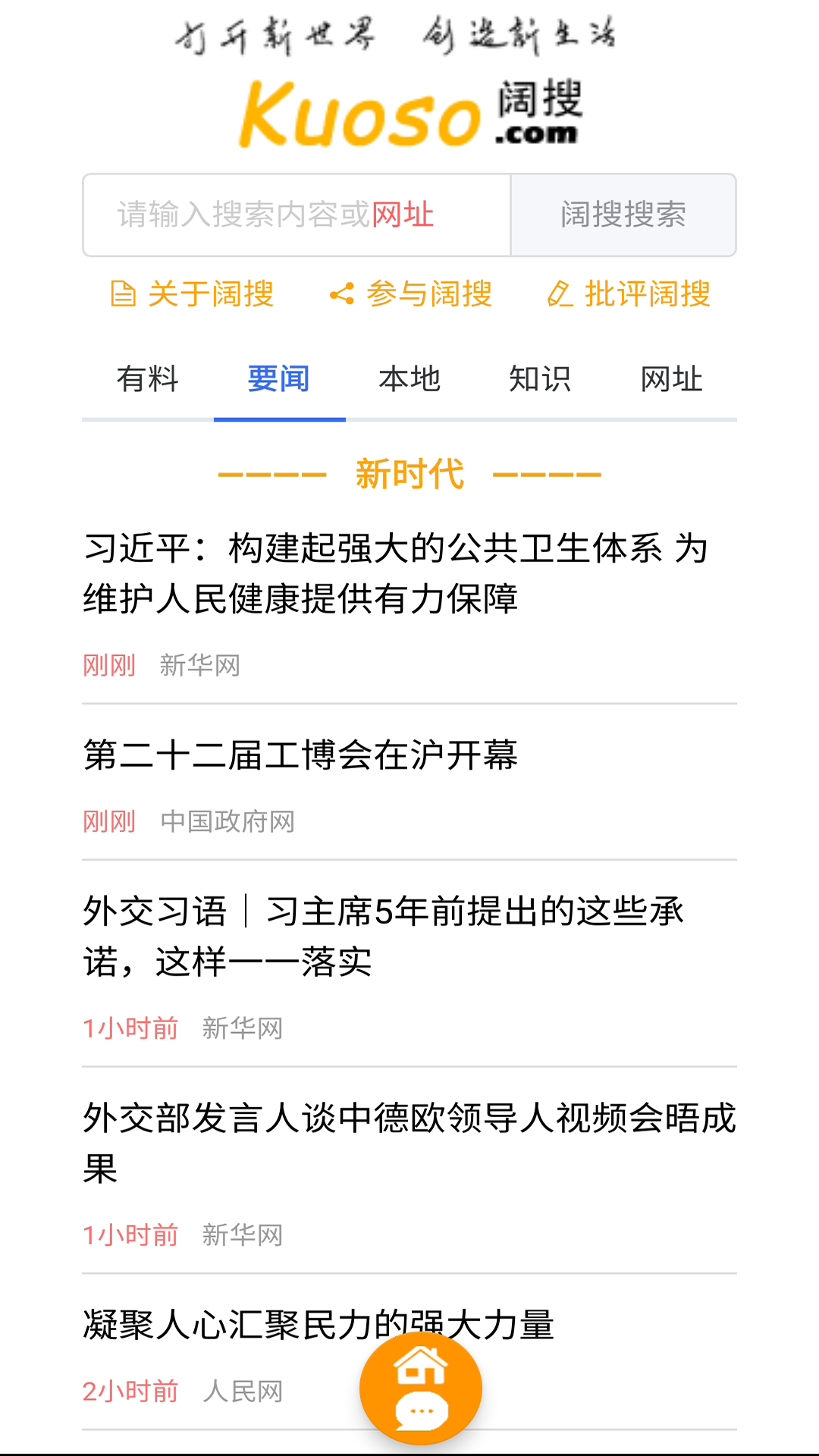Tap the 阔搜搜索 search button

623,215
